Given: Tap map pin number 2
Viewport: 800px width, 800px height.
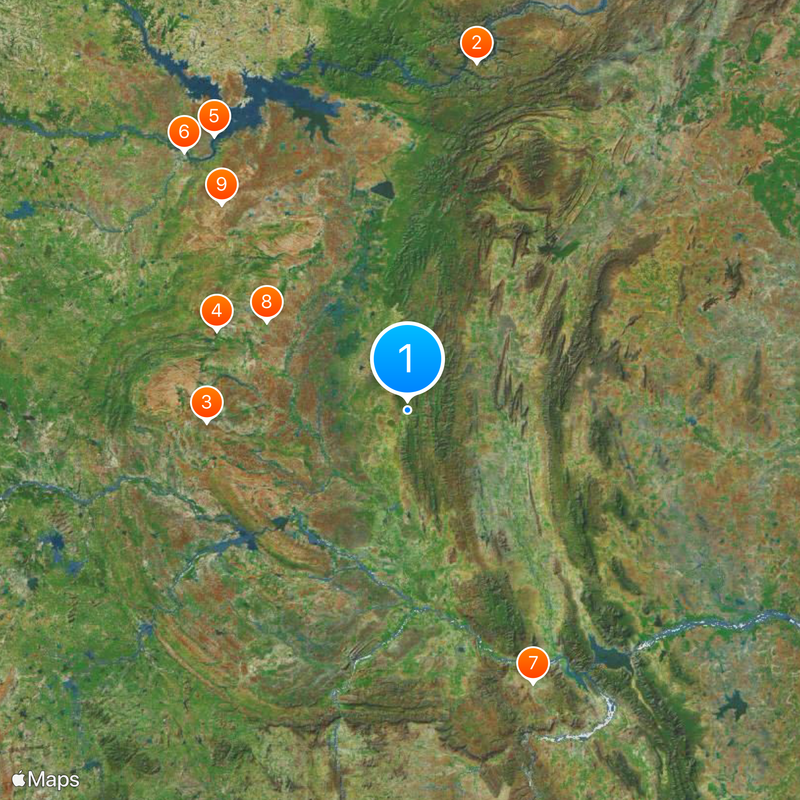Looking at the screenshot, I should pos(476,43).
